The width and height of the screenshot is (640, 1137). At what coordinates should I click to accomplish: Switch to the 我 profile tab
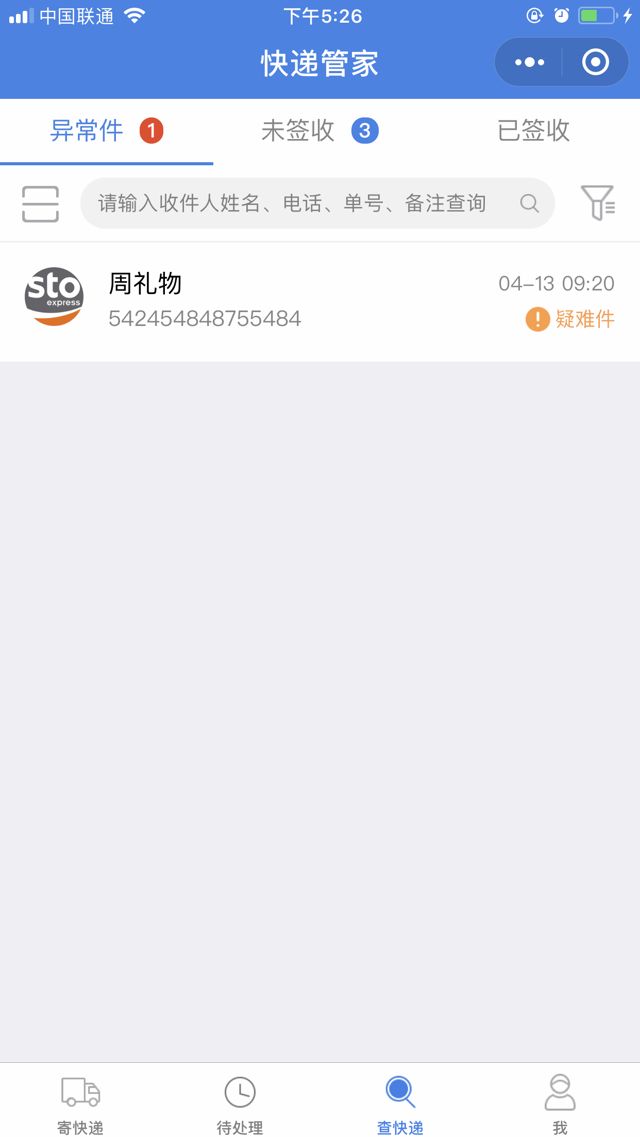click(x=560, y=1103)
